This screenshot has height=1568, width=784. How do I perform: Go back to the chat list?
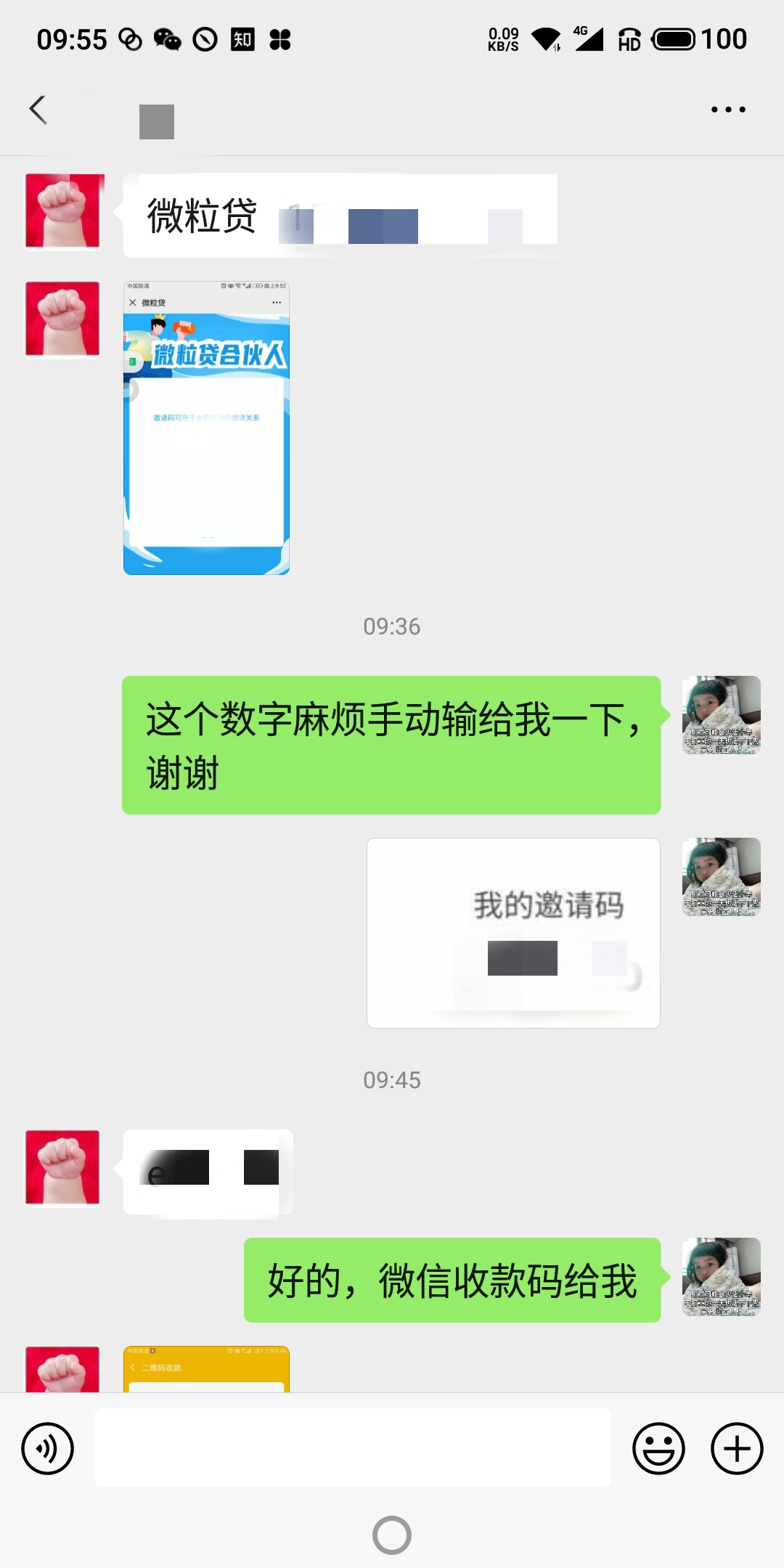click(x=38, y=110)
